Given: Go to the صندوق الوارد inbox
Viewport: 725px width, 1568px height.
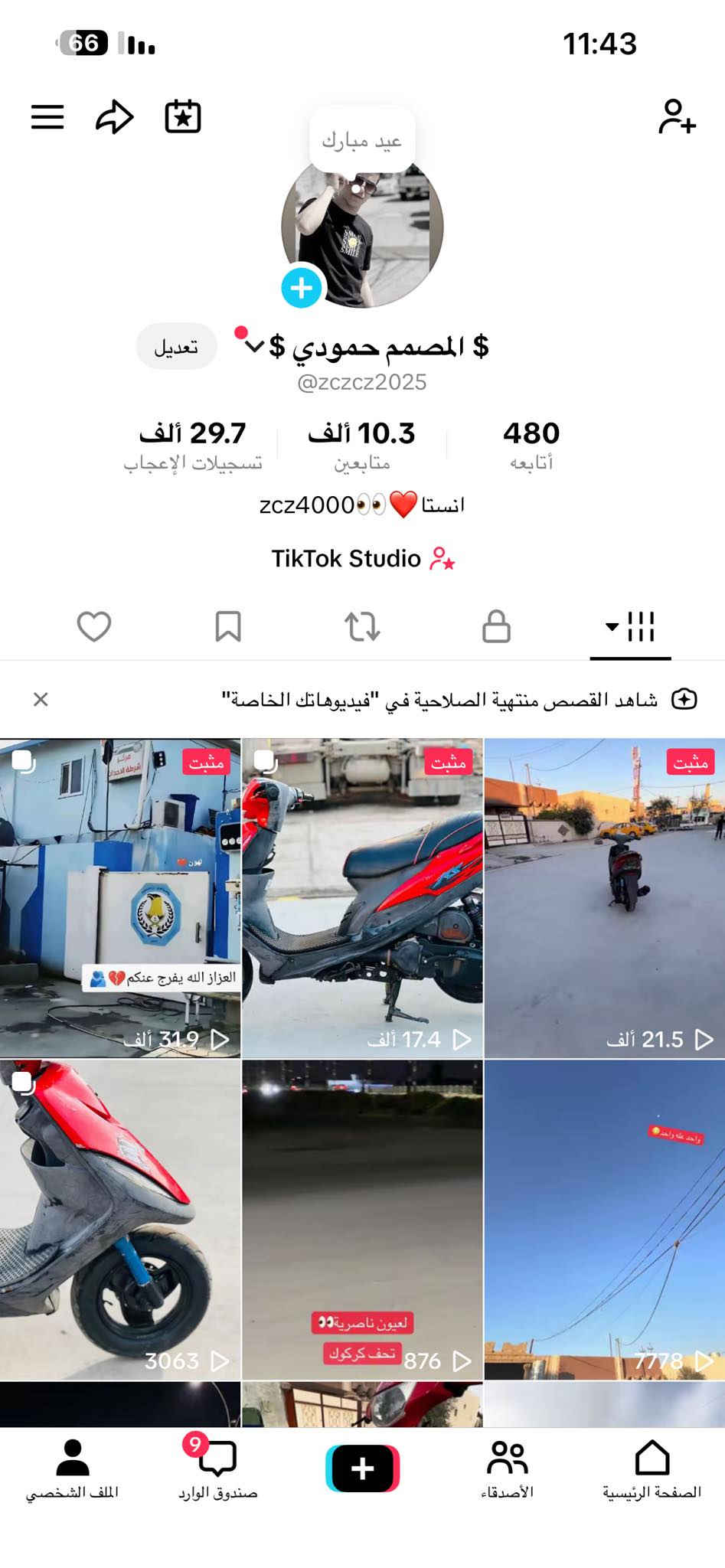Looking at the screenshot, I should pyautogui.click(x=217, y=1468).
